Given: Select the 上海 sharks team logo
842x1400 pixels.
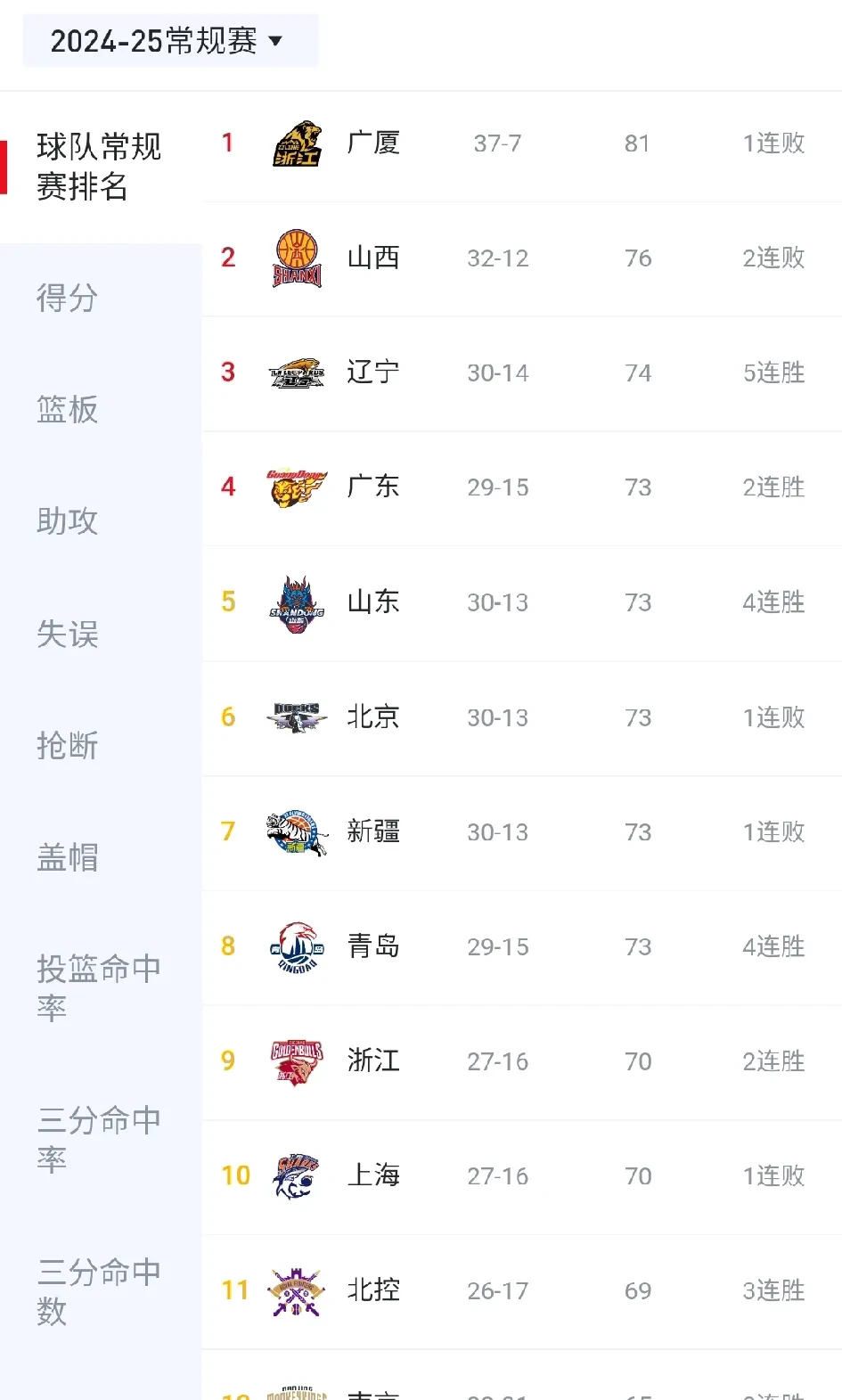Looking at the screenshot, I should pyautogui.click(x=297, y=1175).
